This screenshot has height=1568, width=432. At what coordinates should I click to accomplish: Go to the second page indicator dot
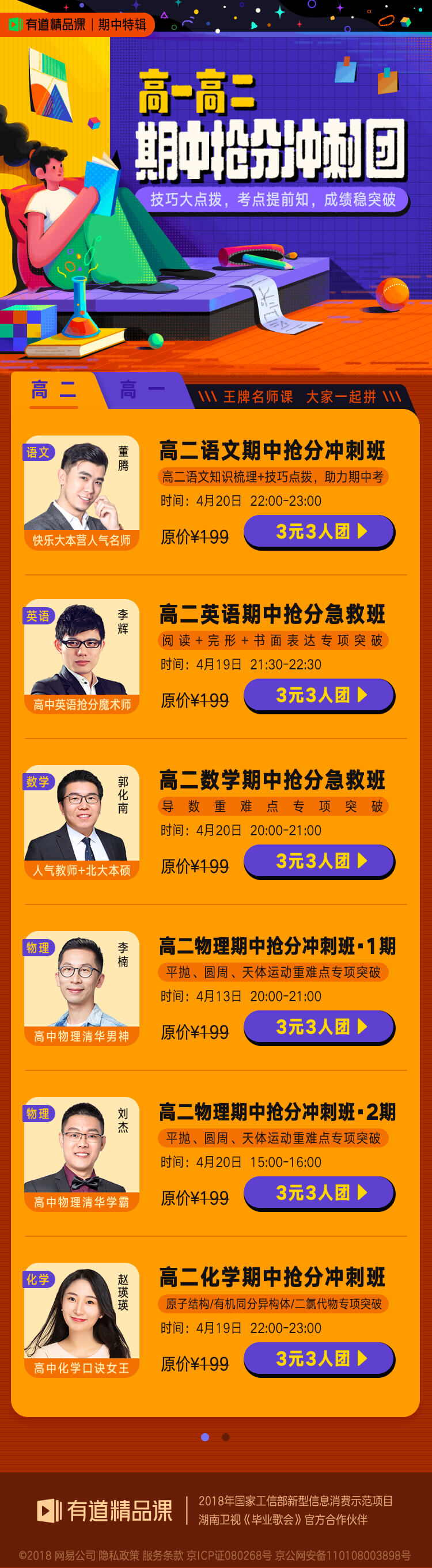click(226, 1437)
